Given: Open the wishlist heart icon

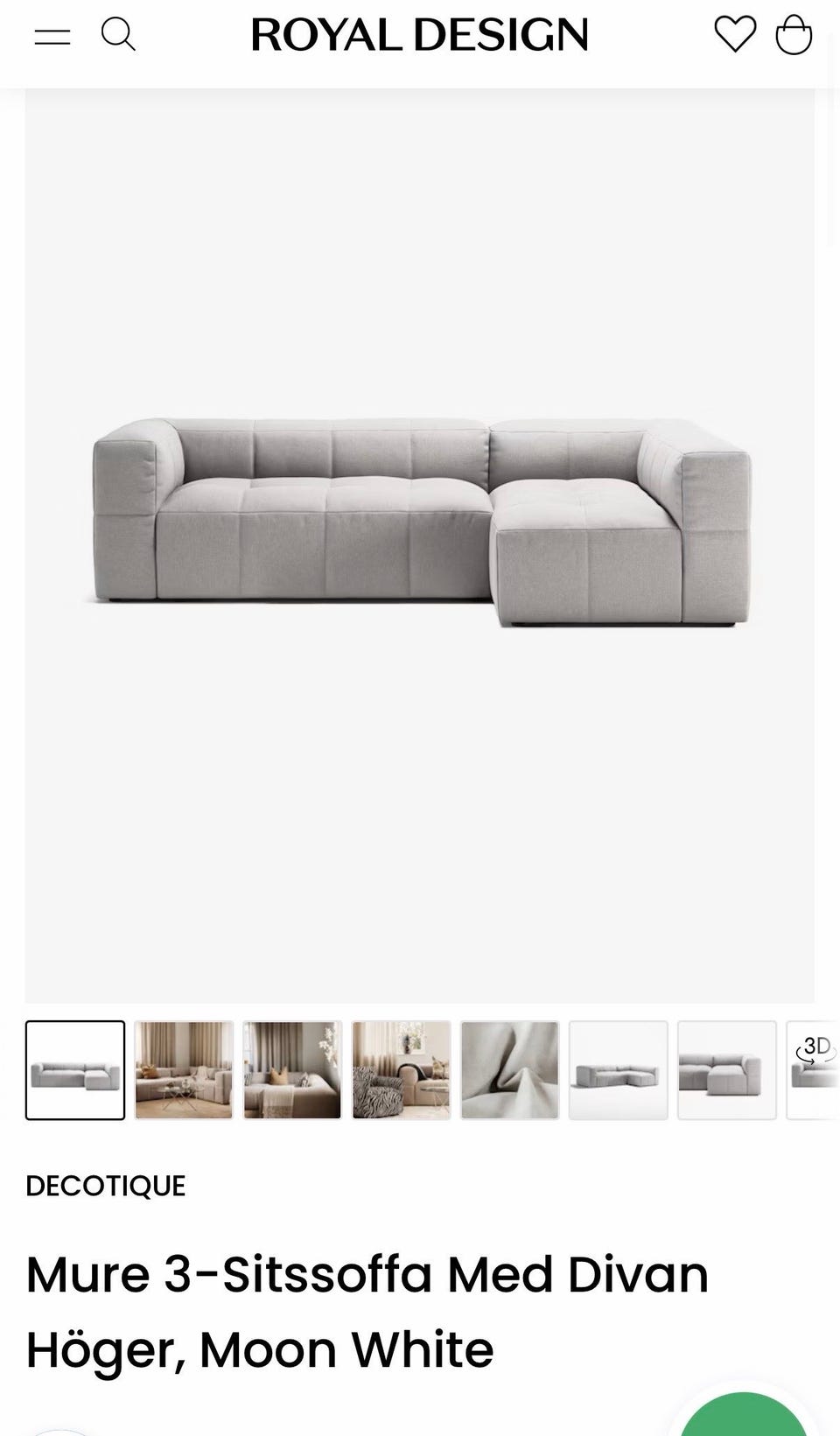Looking at the screenshot, I should click(x=735, y=35).
